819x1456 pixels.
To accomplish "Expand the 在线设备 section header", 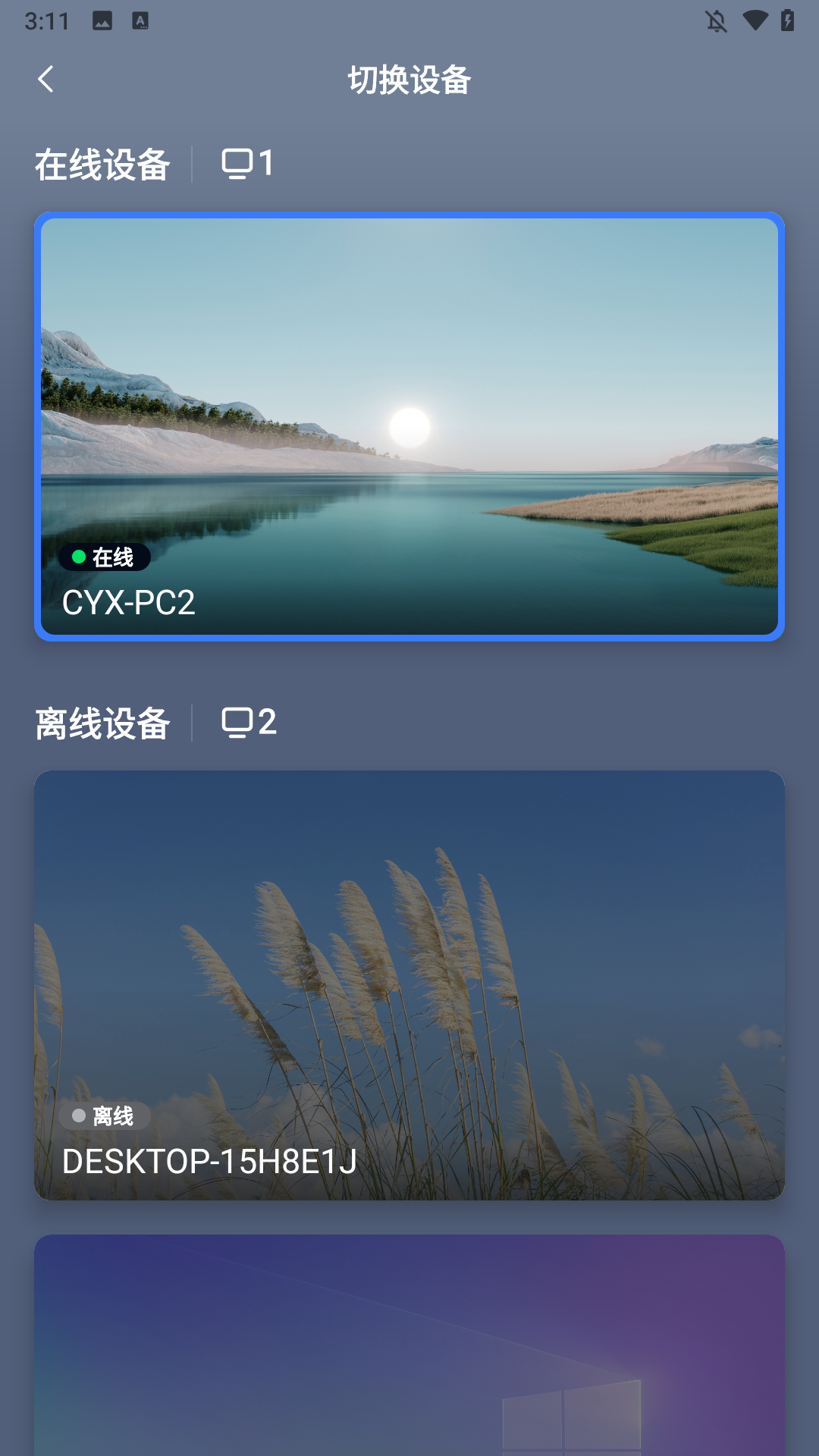I will [x=102, y=162].
